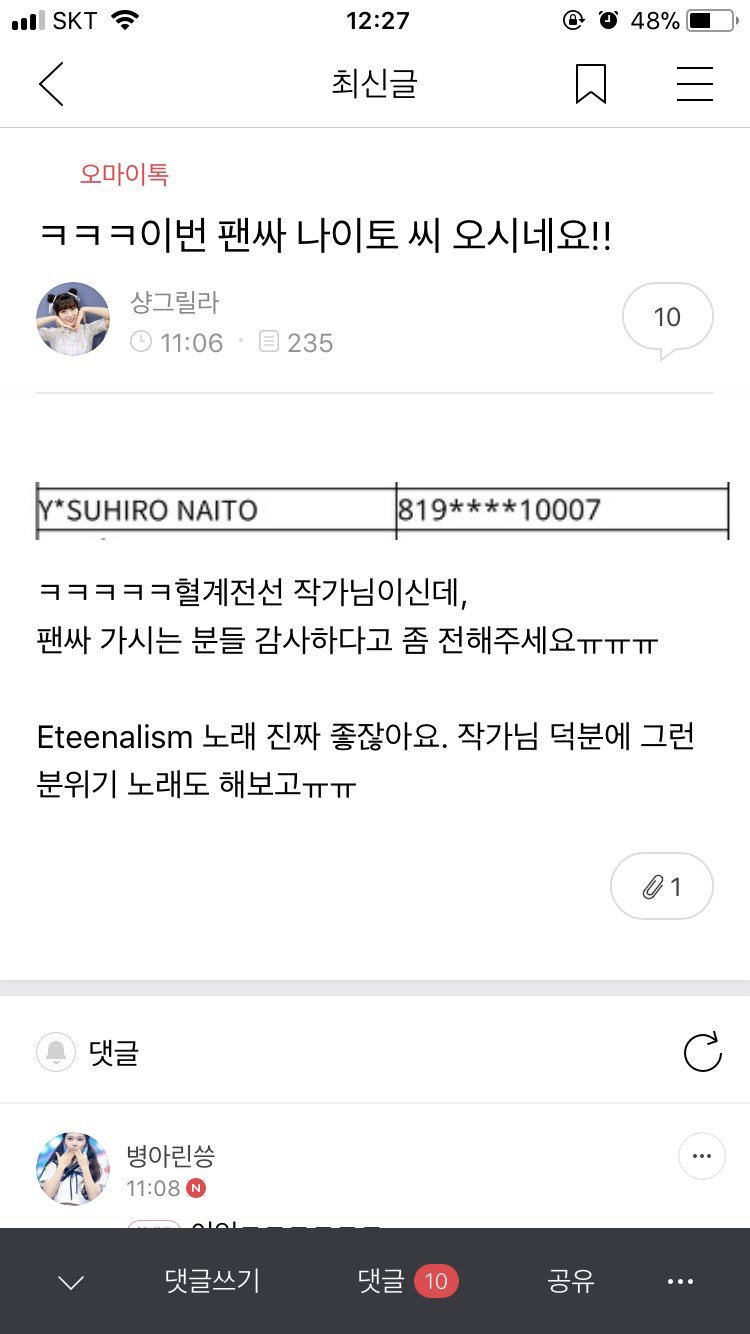
Task: Open the attached table image
Action: pos(382,510)
